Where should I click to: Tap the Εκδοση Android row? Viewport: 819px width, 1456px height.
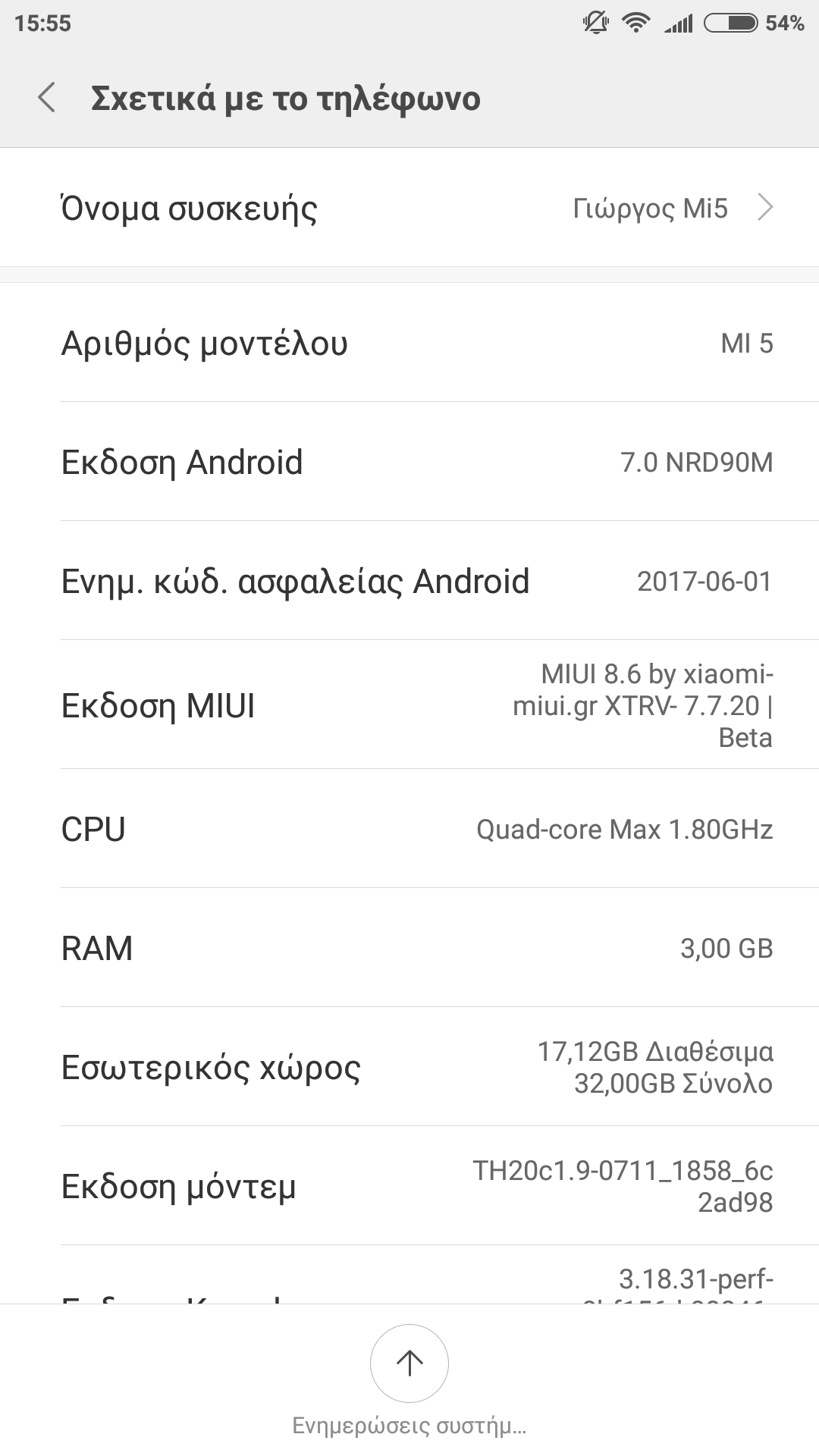pos(409,462)
